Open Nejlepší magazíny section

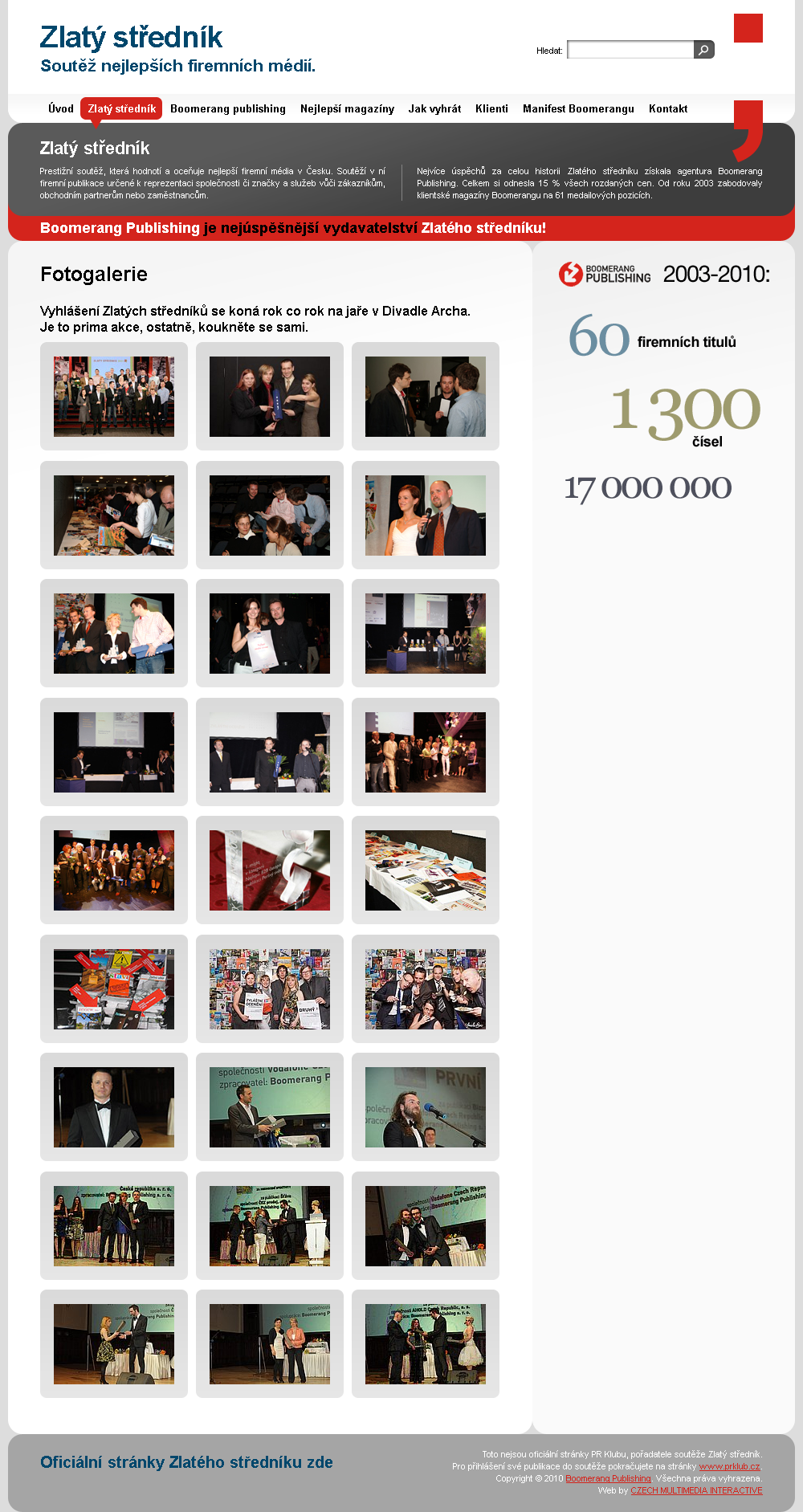coord(347,108)
